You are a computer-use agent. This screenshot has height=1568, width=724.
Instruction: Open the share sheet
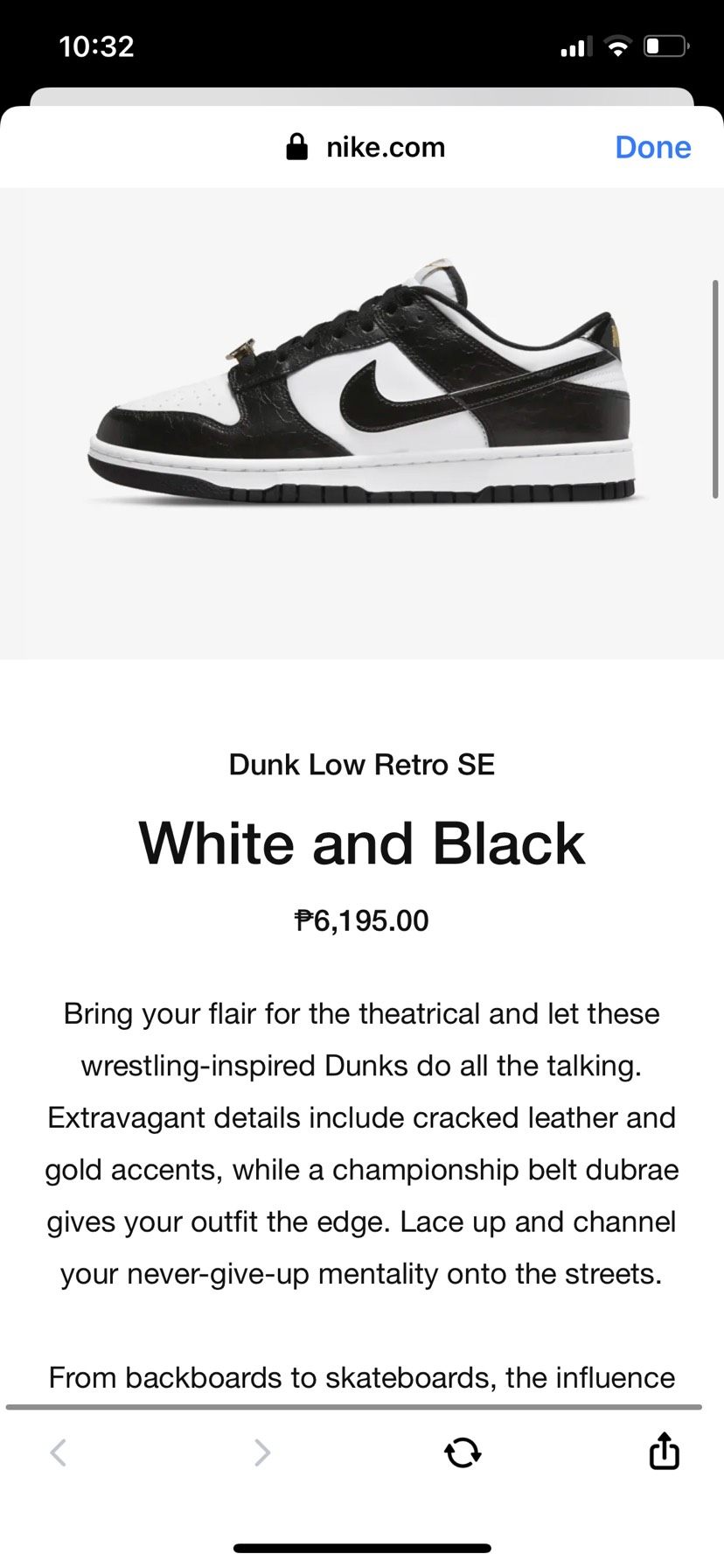pos(664,1451)
